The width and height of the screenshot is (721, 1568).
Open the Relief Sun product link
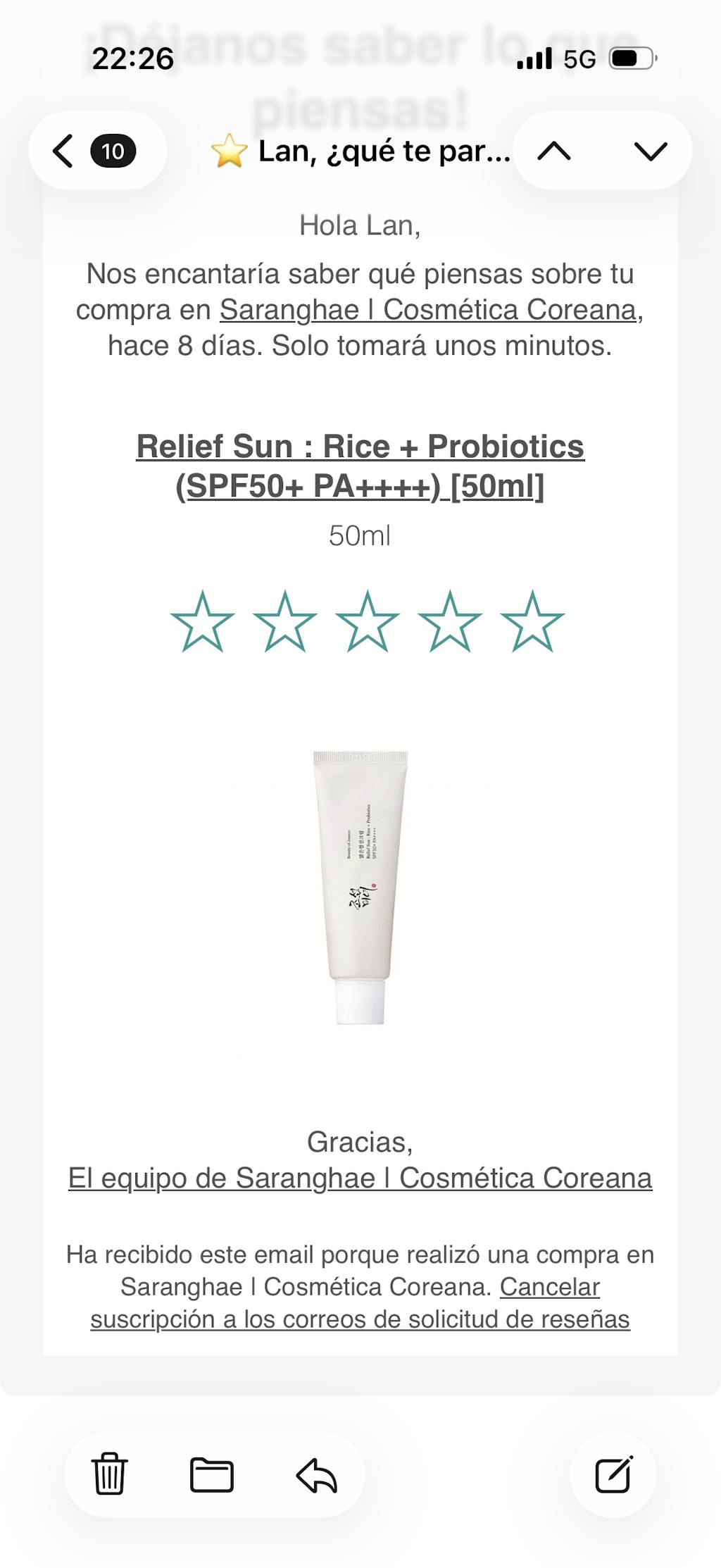(x=360, y=466)
